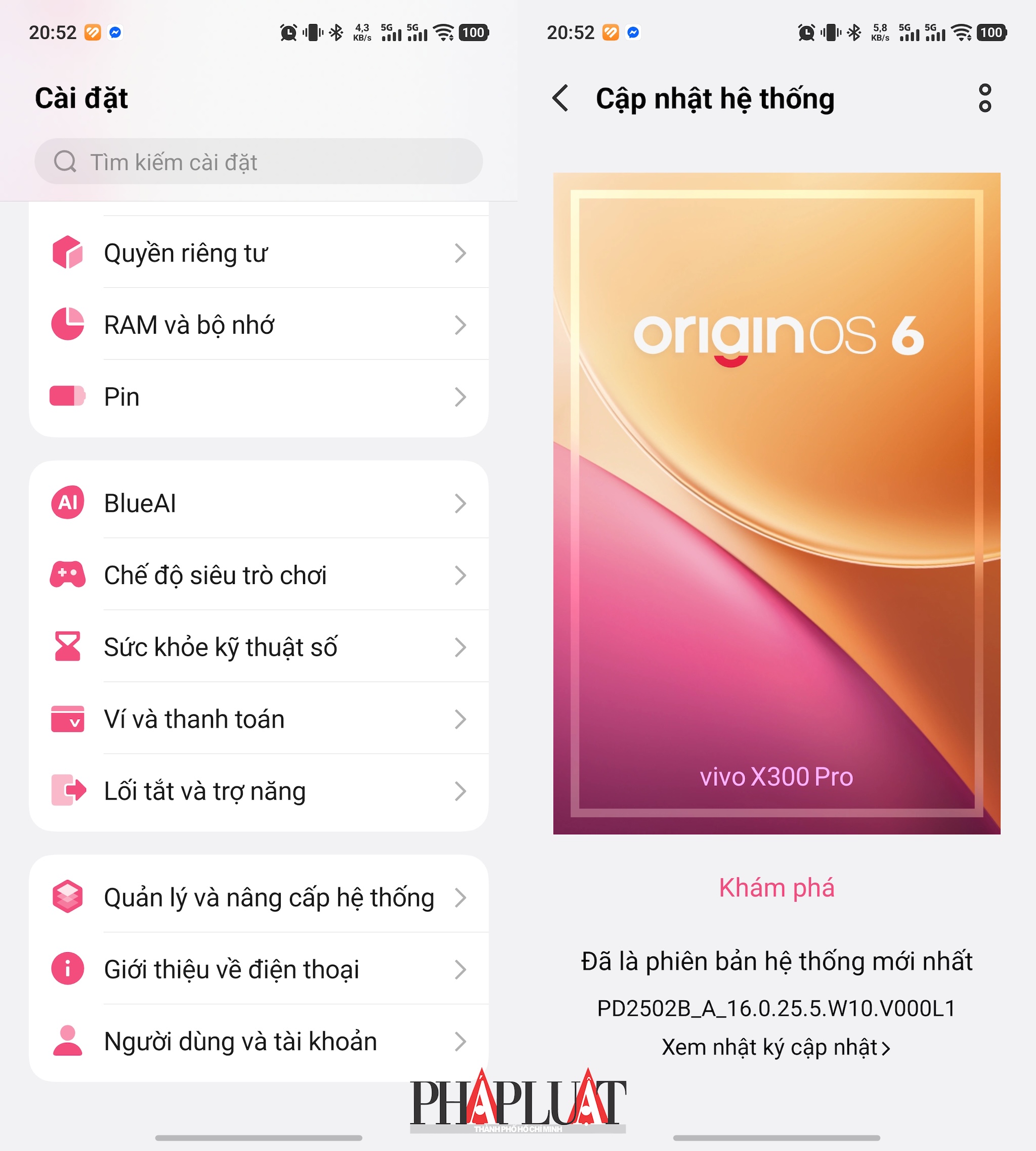Image resolution: width=1036 pixels, height=1151 pixels.
Task: Go back from Cập nhật hệ thống
Action: point(560,98)
